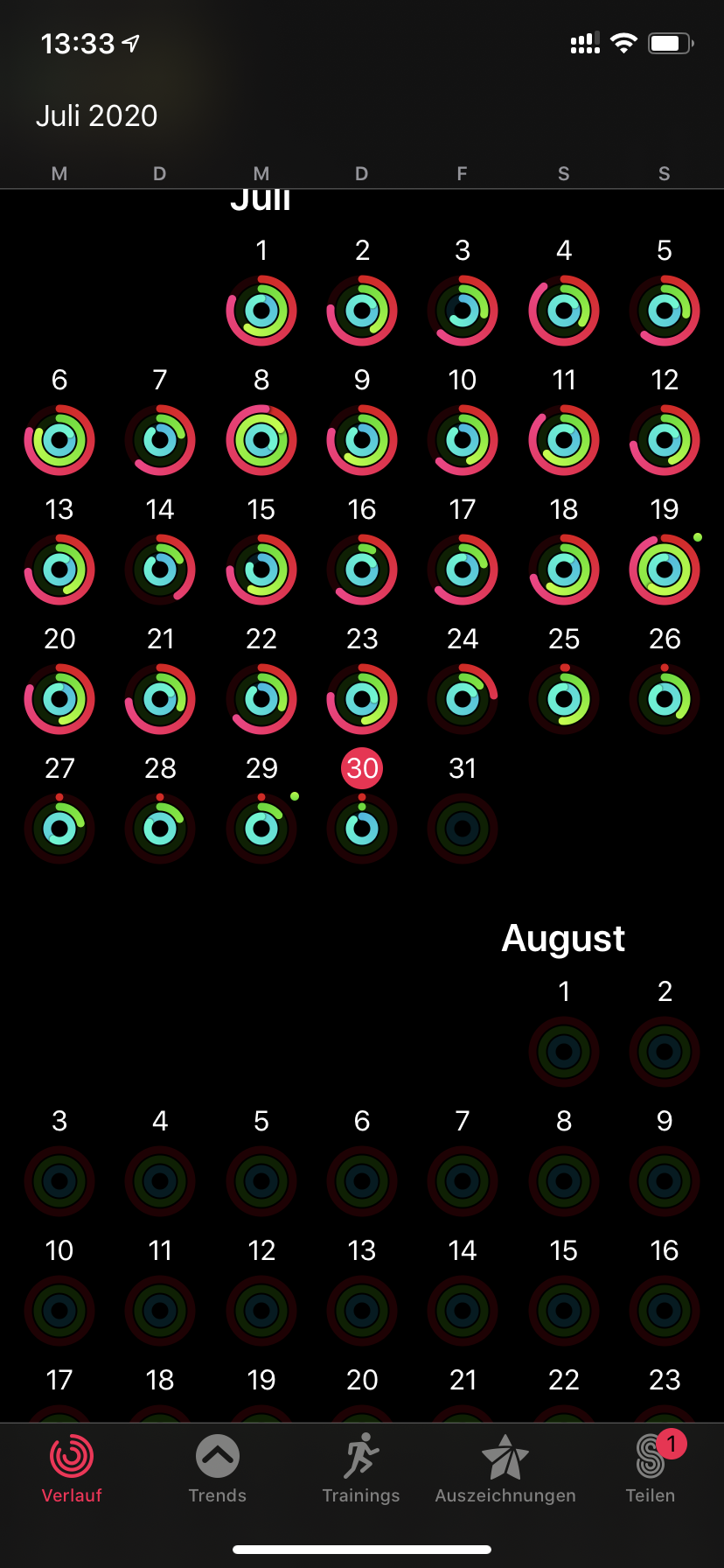This screenshot has width=724, height=1568.
Task: Switch to the Trends tab
Action: (217, 1470)
